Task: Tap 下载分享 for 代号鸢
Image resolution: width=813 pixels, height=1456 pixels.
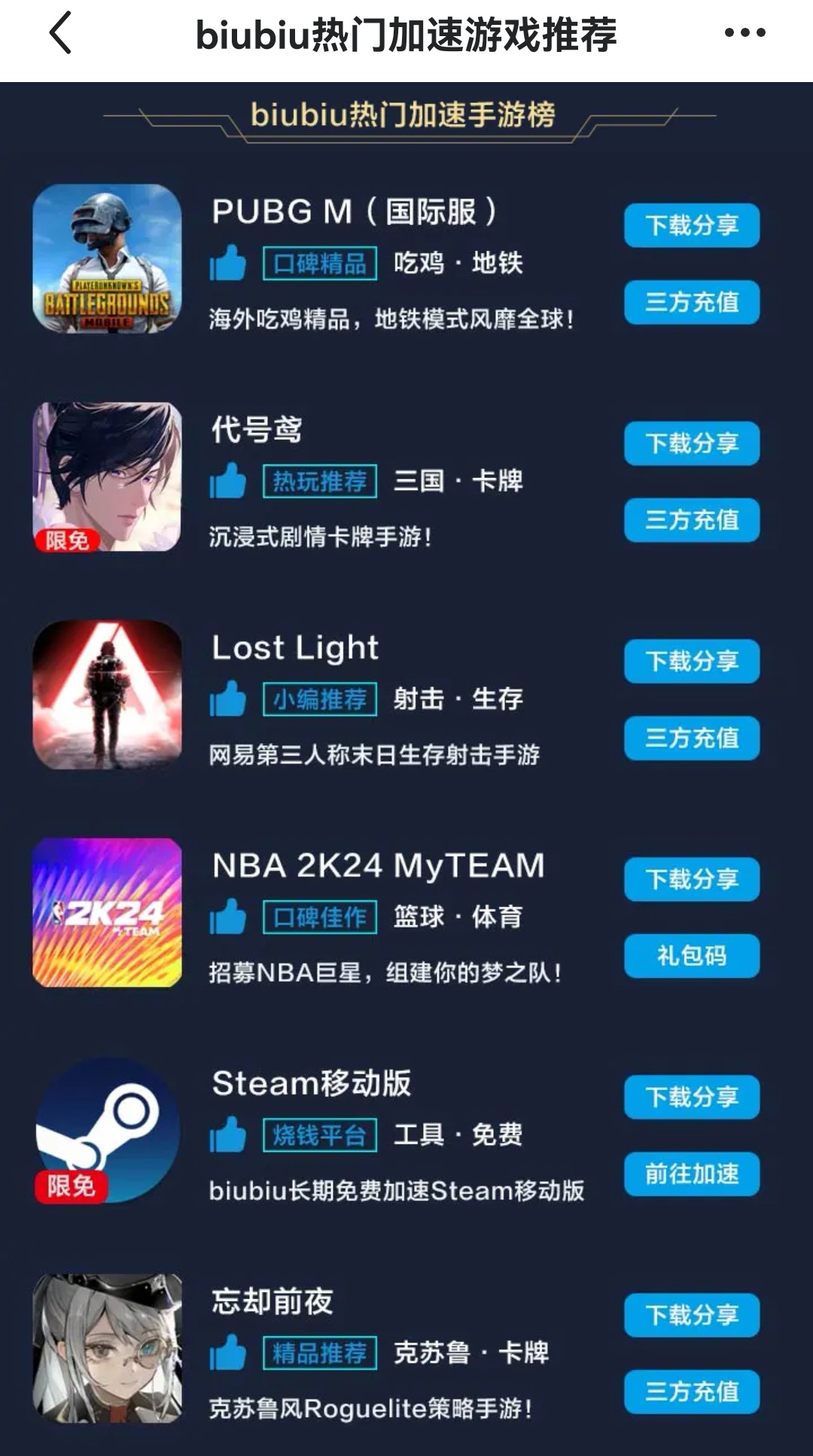Action: tap(692, 443)
